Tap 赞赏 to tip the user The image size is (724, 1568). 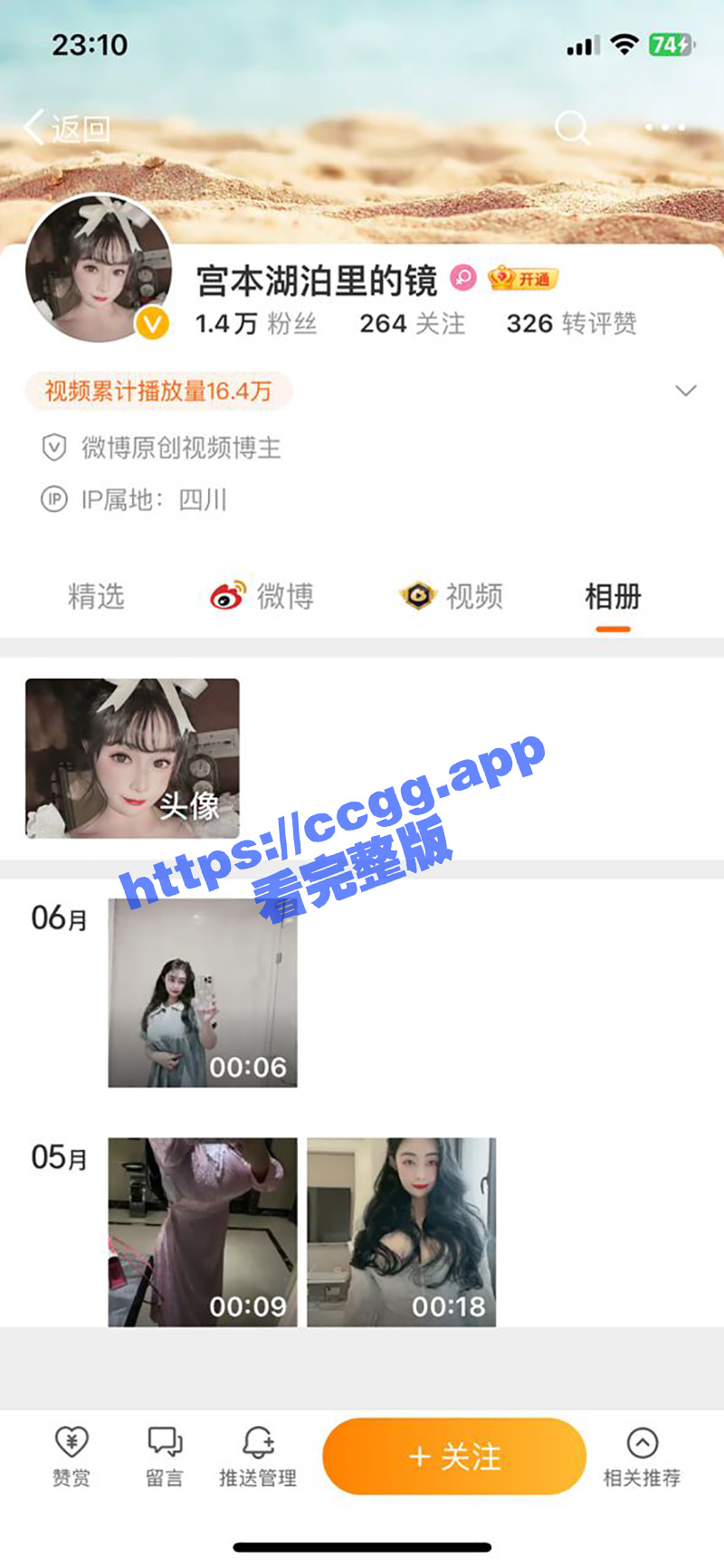(71, 1457)
